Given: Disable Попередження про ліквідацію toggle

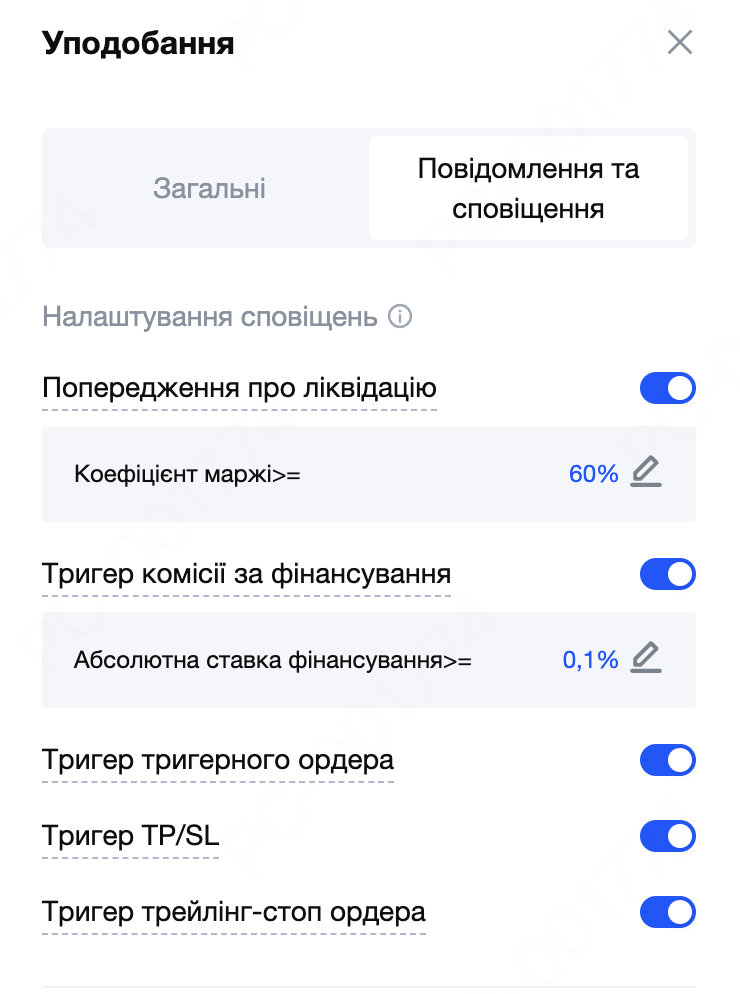Looking at the screenshot, I should tap(667, 388).
